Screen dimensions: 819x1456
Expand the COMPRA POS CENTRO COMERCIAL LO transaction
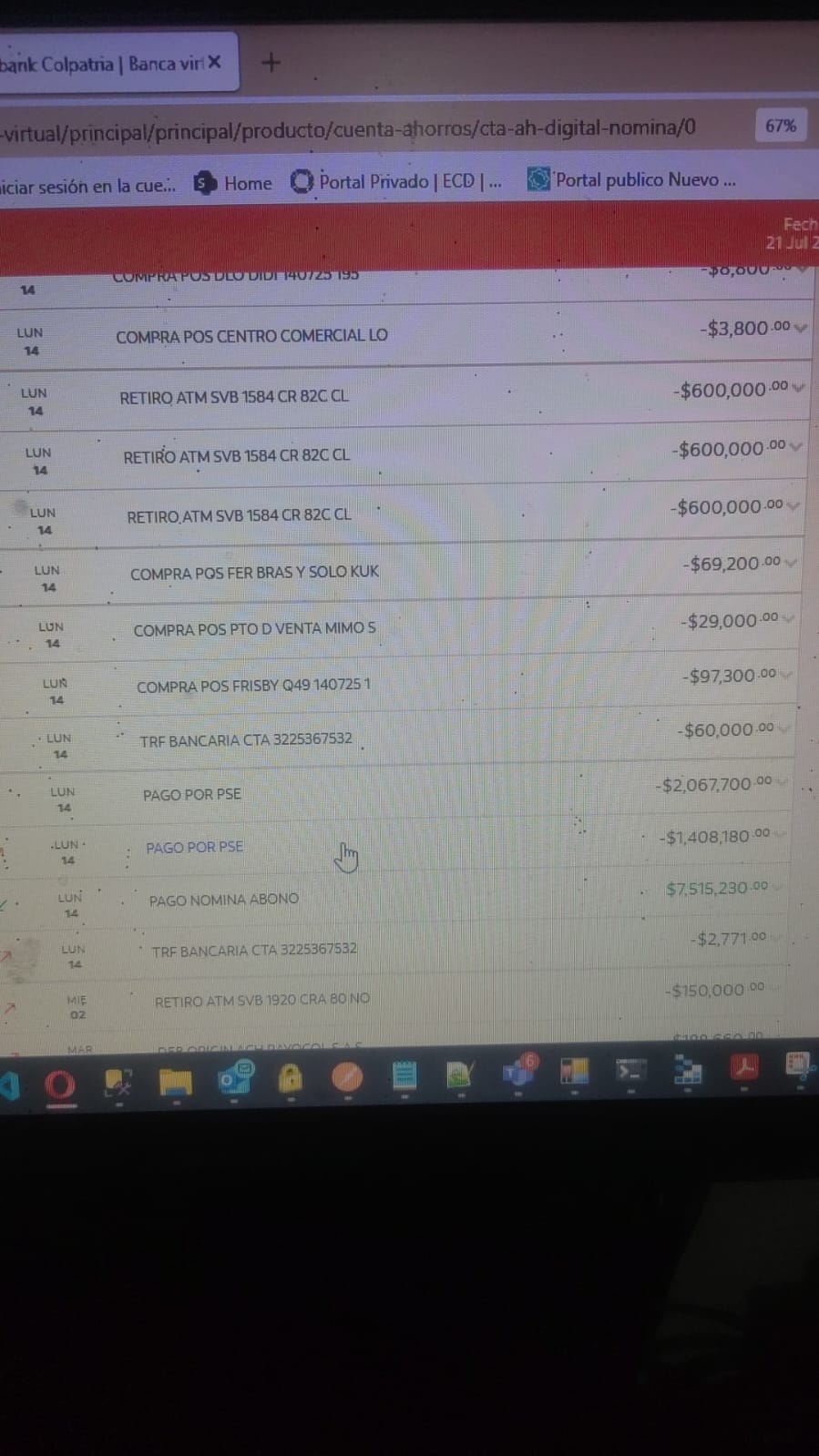tap(800, 328)
